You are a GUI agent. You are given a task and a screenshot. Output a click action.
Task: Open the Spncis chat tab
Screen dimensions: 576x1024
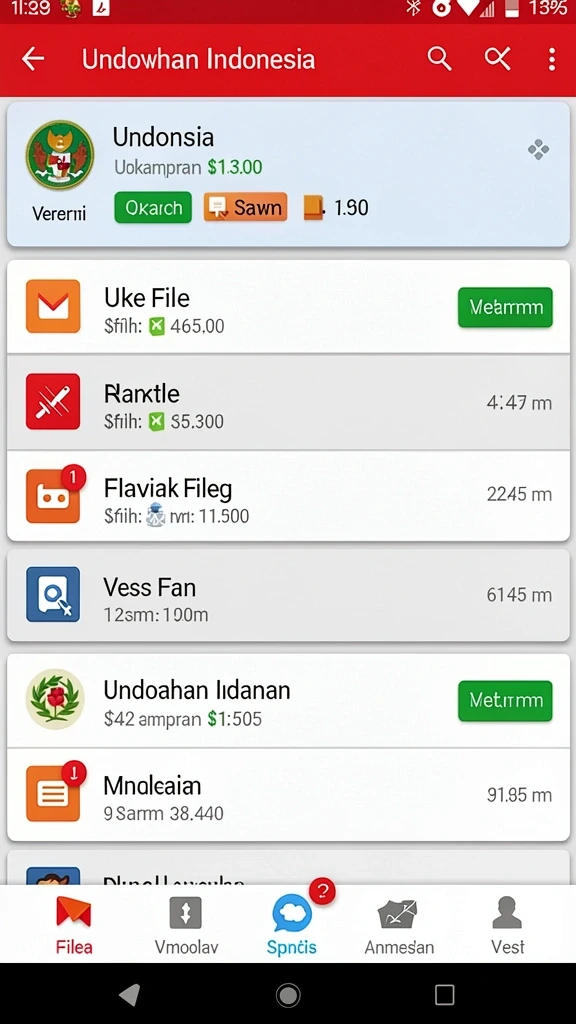[292, 925]
